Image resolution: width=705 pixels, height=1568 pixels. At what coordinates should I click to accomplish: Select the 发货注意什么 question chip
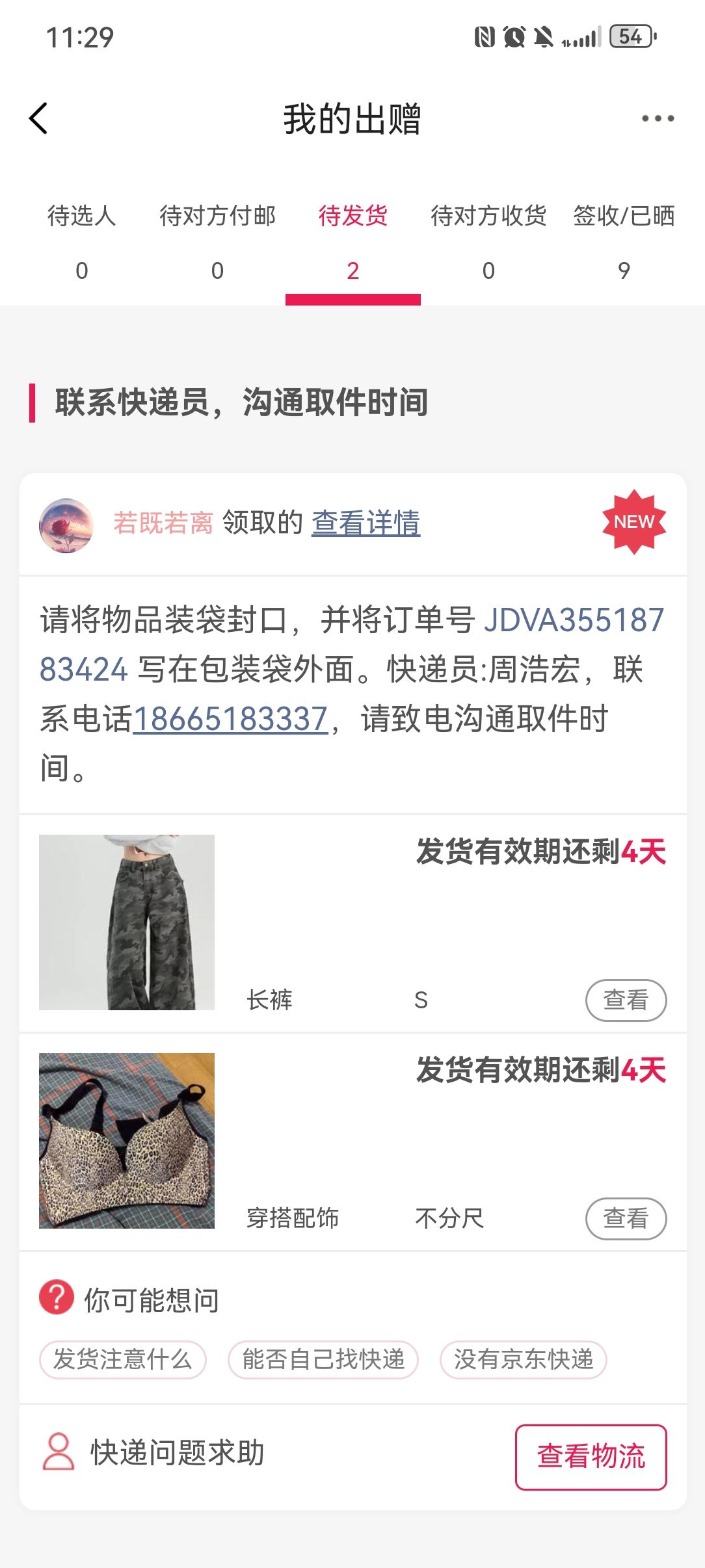click(x=123, y=1359)
